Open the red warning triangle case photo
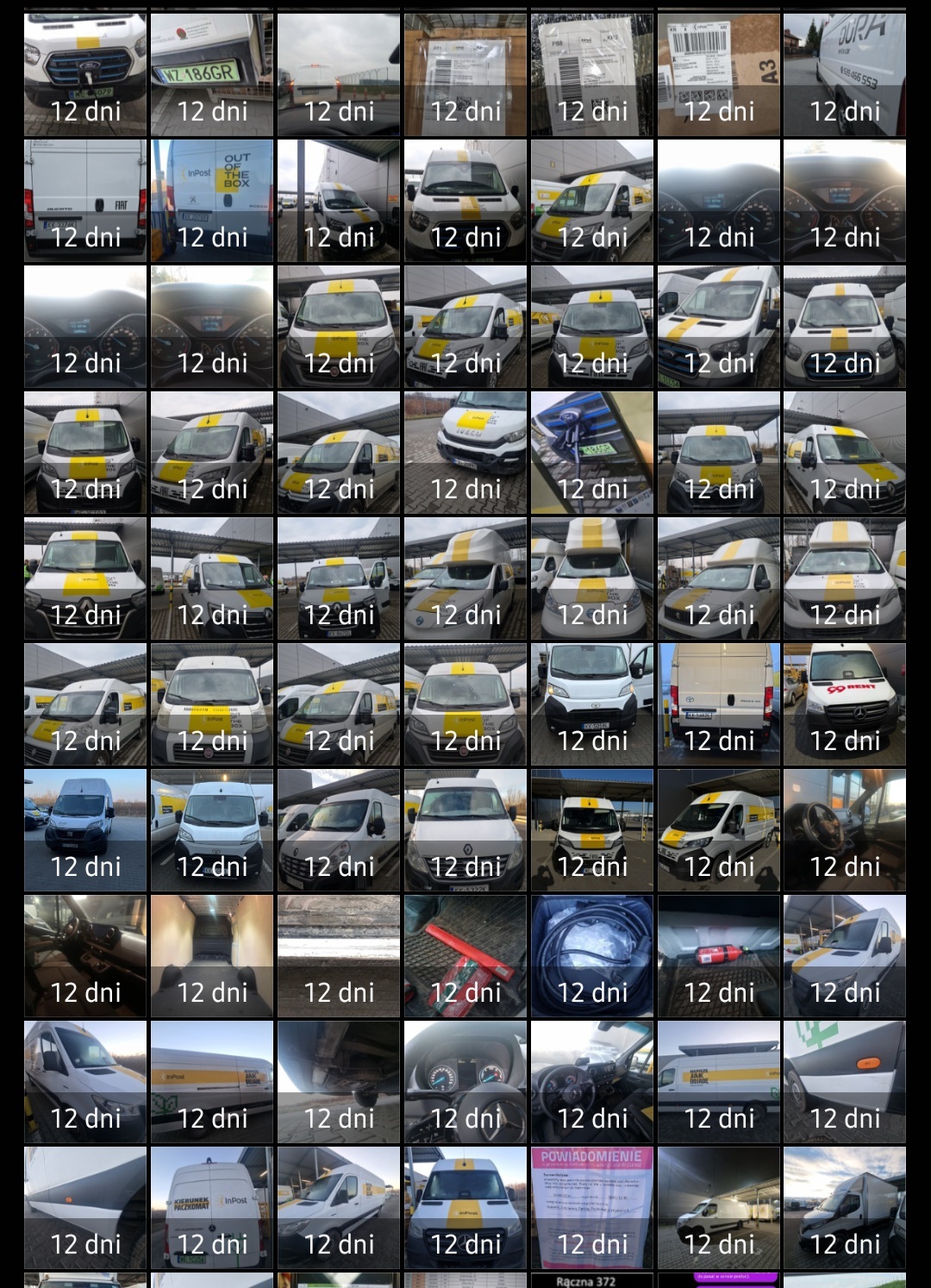Screen dimensions: 931x1288 (x=465, y=956)
